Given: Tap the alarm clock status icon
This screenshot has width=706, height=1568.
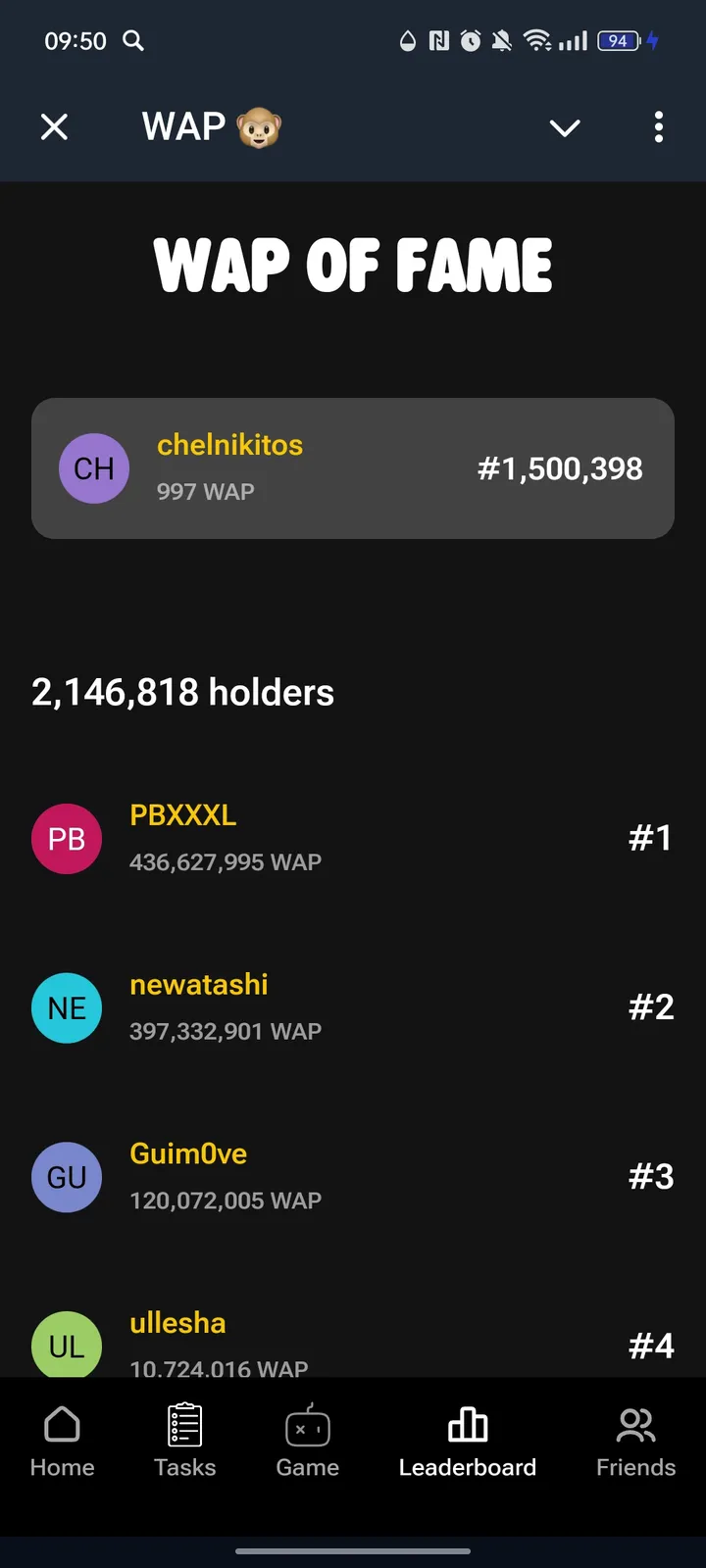Looking at the screenshot, I should (x=471, y=41).
